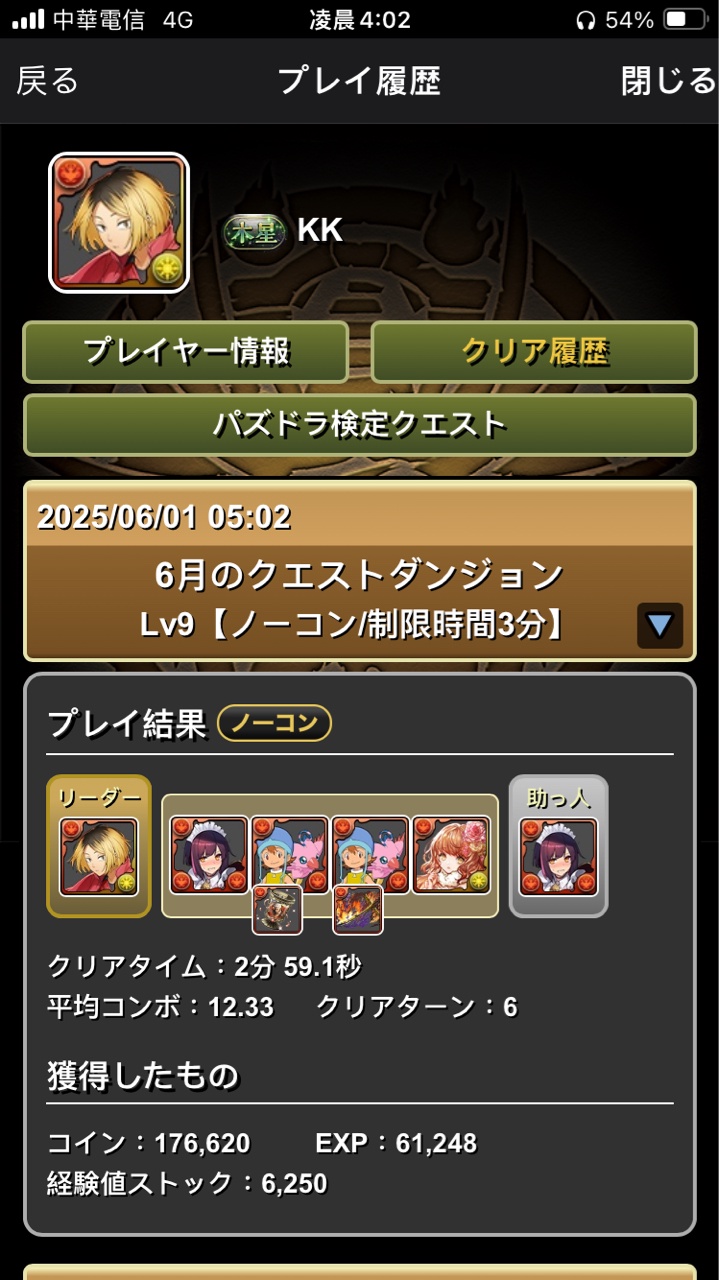
Task: Switch to the クリア履歴 clear history
Action: [x=534, y=352]
